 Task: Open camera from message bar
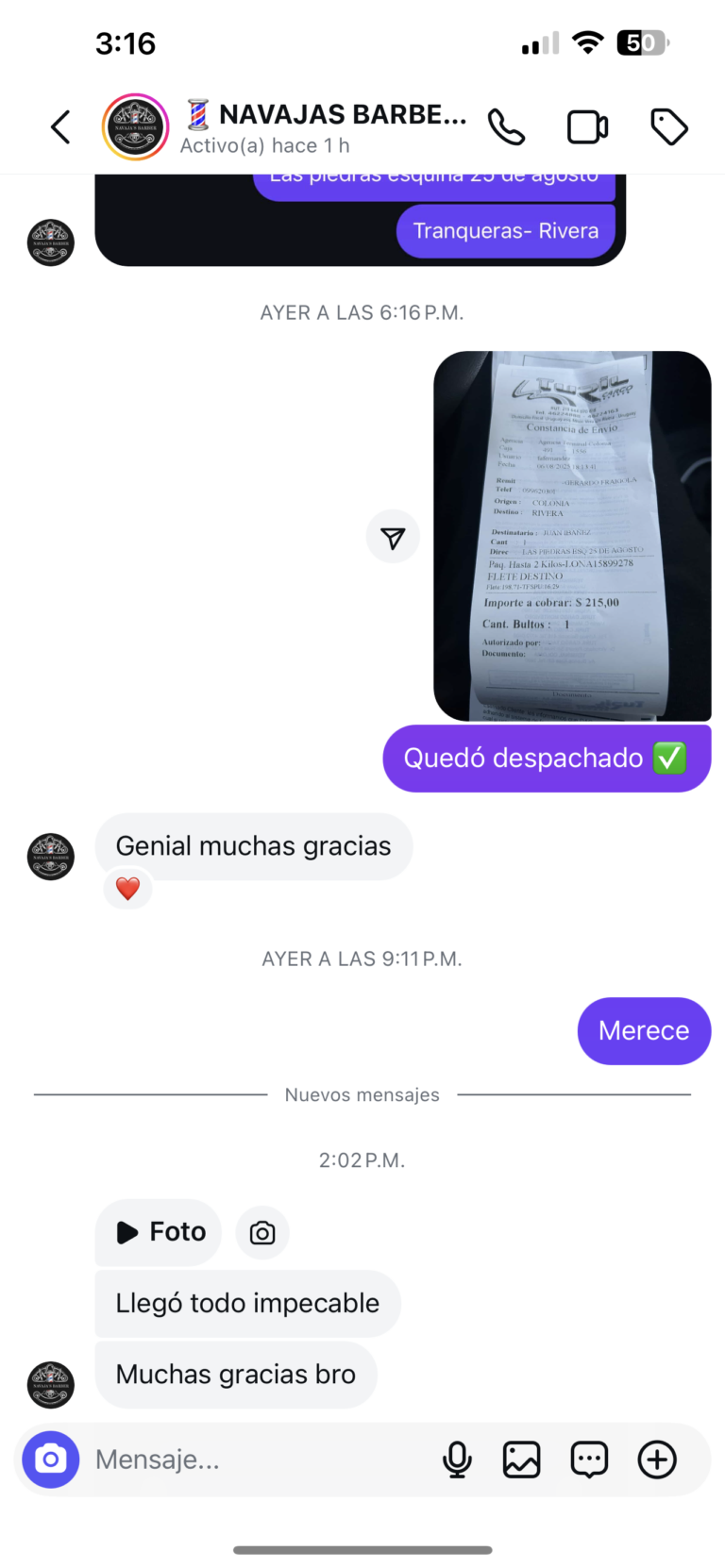pos(51,1460)
